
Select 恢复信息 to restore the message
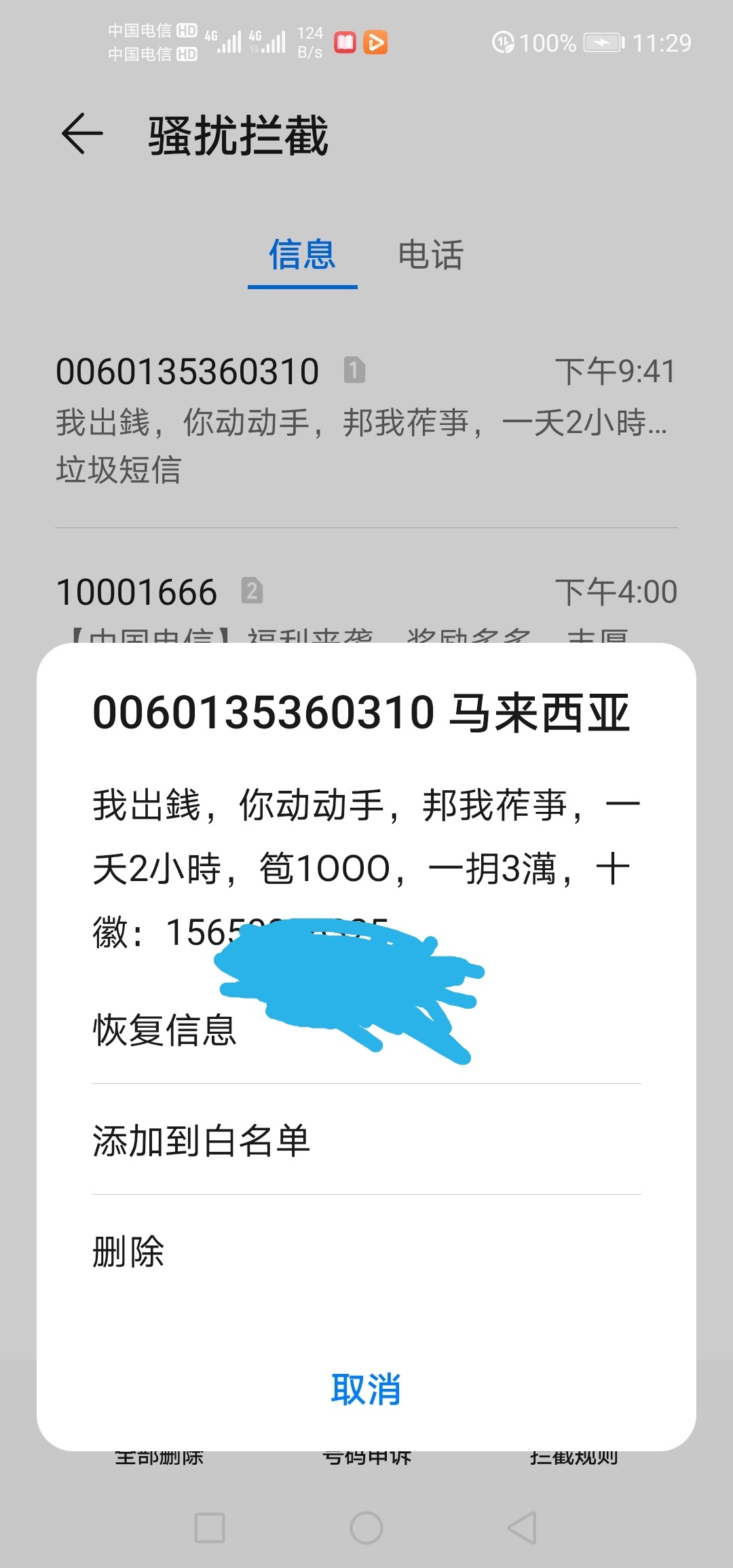pyautogui.click(x=366, y=1029)
